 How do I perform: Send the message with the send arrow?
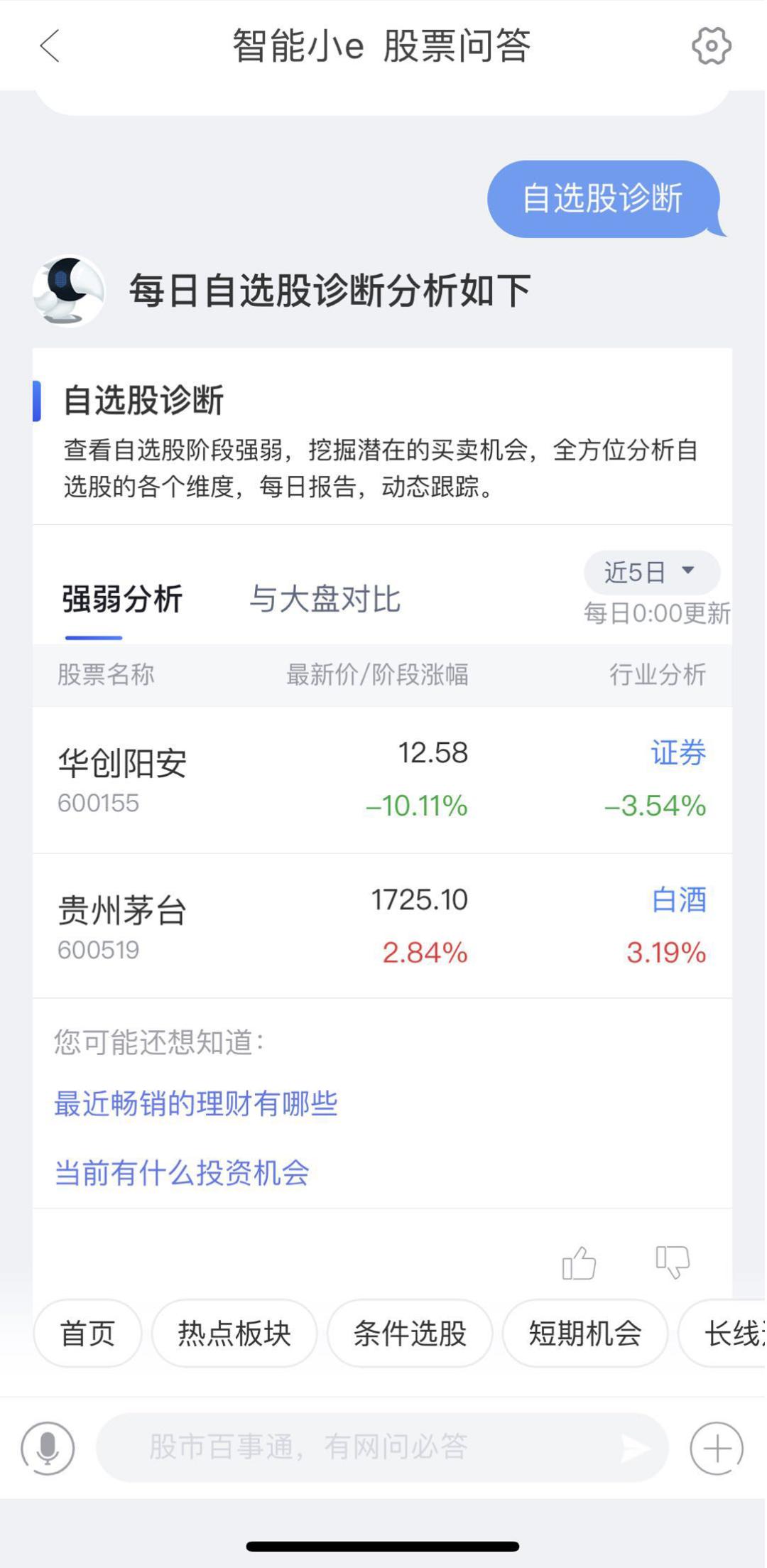636,1448
